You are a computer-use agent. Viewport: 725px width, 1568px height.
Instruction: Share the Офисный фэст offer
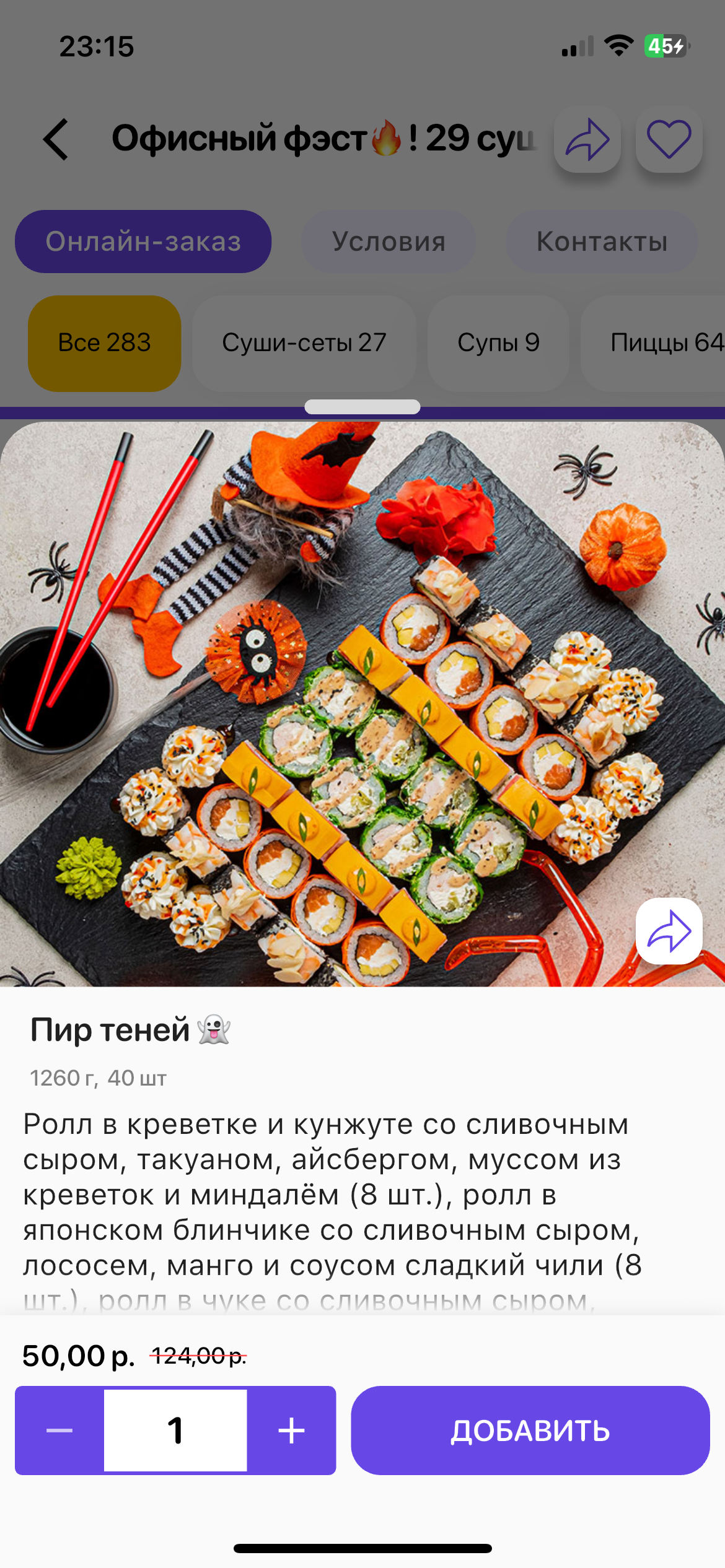click(587, 139)
